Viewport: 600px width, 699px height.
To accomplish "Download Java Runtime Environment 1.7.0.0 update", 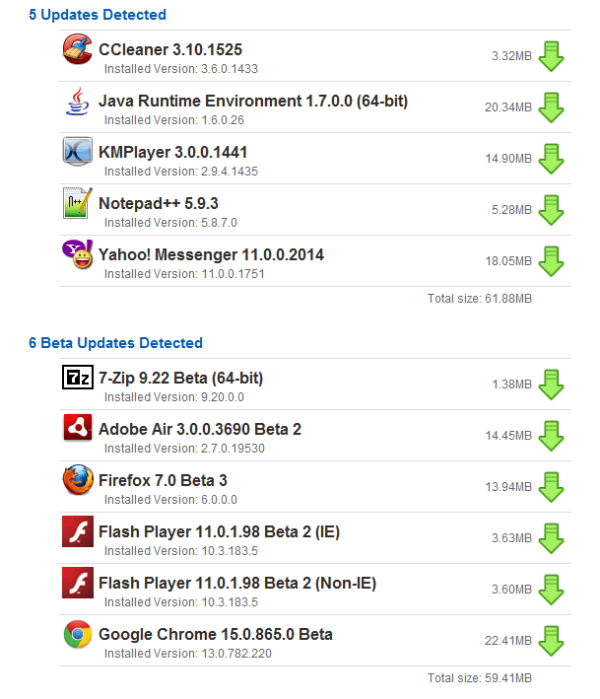I will 551,107.
